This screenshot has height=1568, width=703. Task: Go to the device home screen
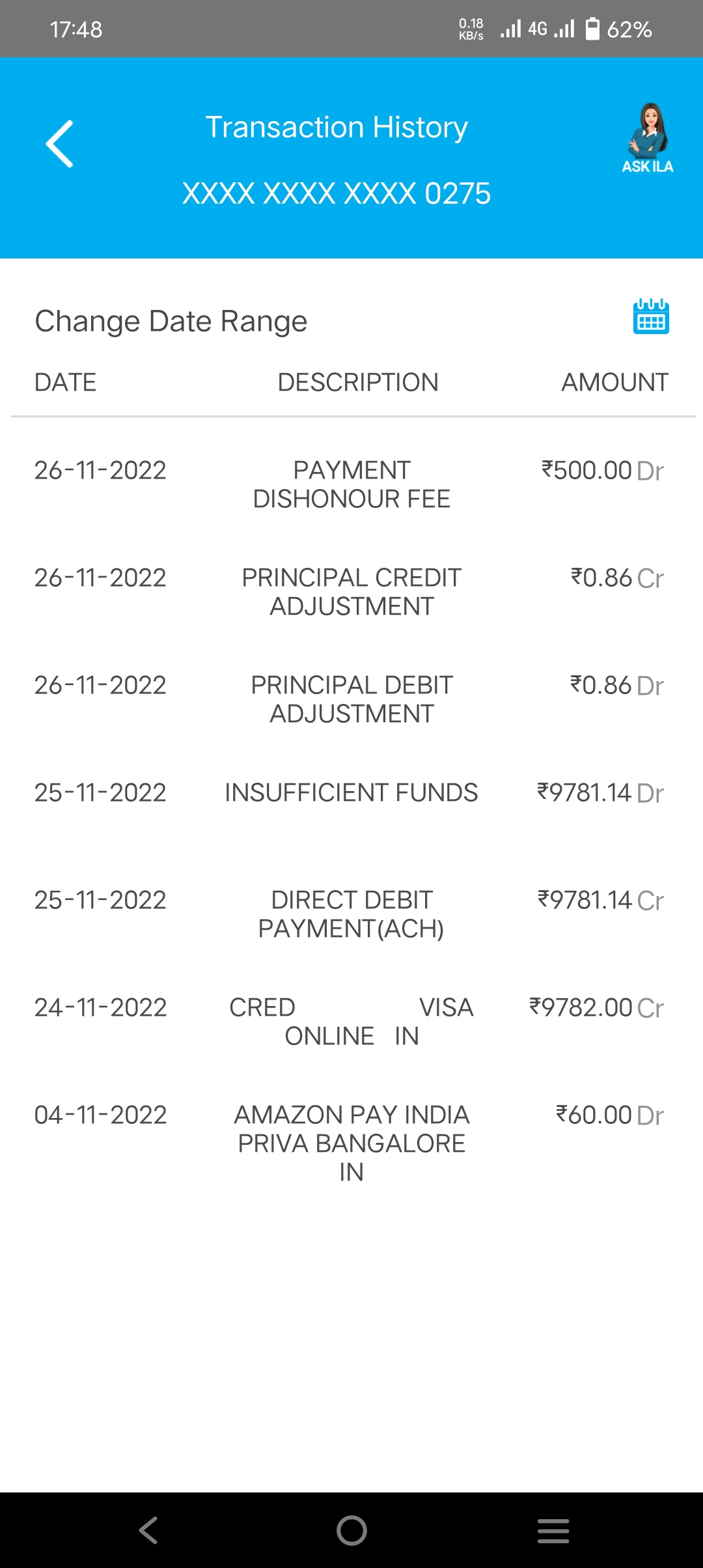tap(351, 1530)
